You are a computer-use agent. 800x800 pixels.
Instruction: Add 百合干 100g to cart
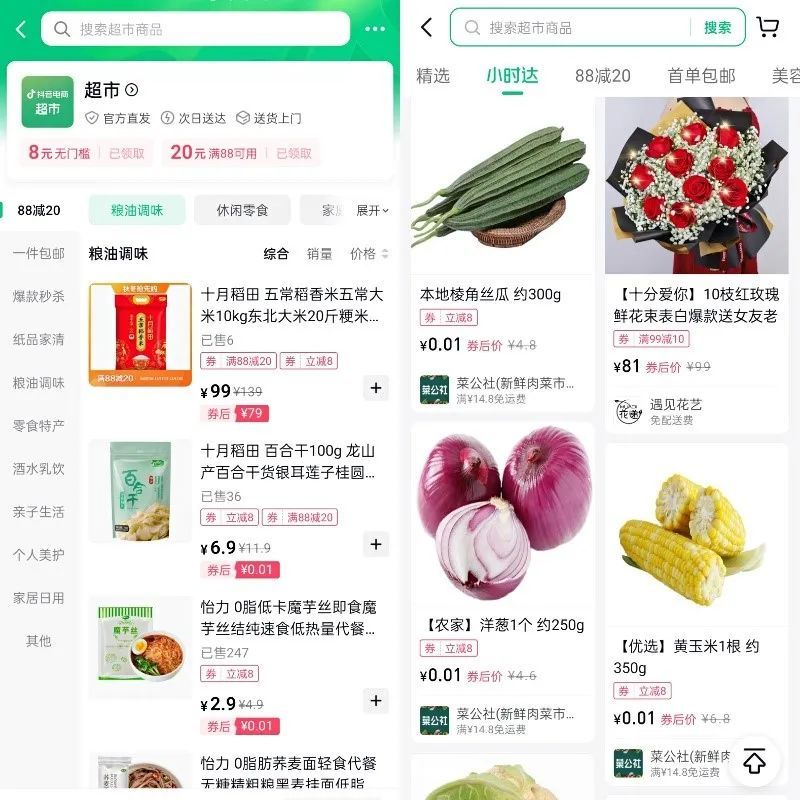click(376, 545)
